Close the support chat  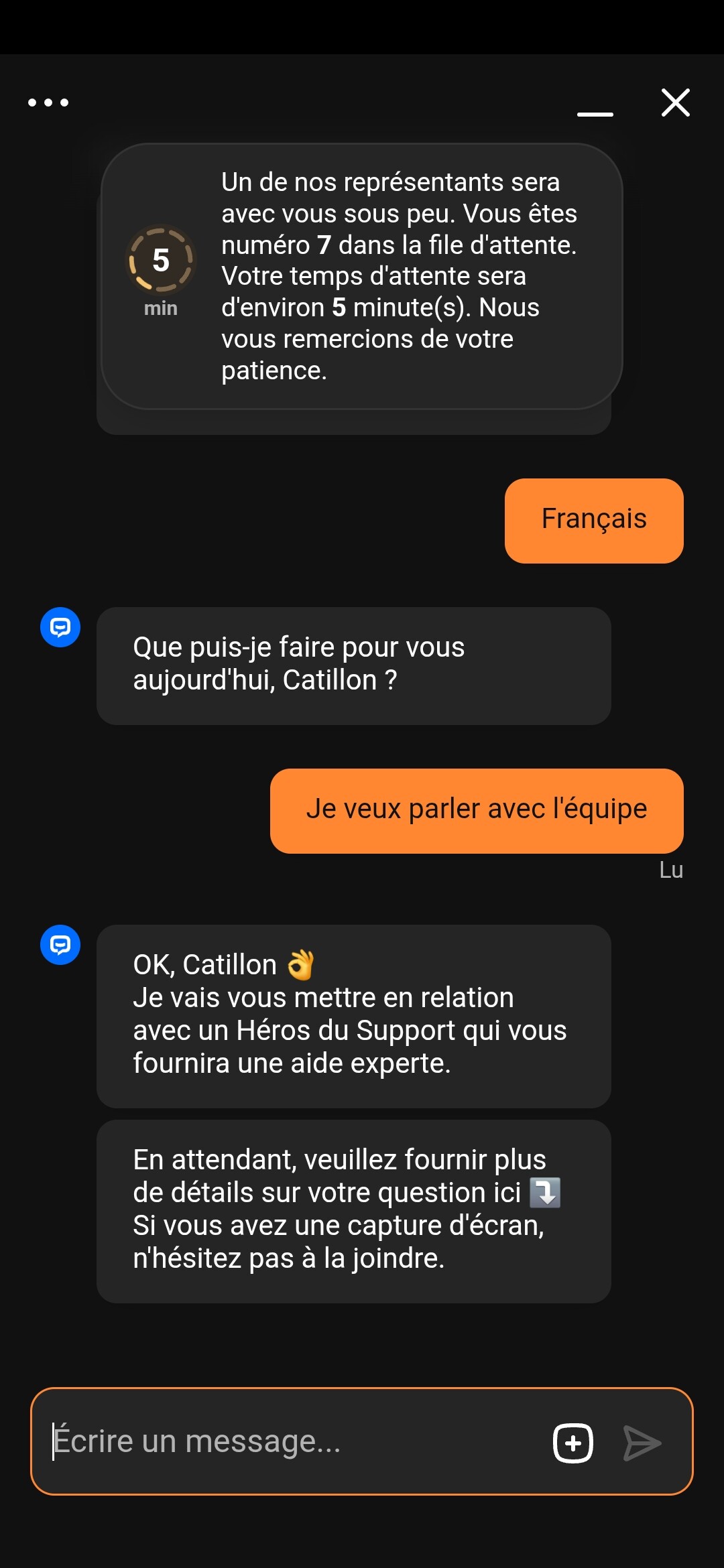(675, 103)
